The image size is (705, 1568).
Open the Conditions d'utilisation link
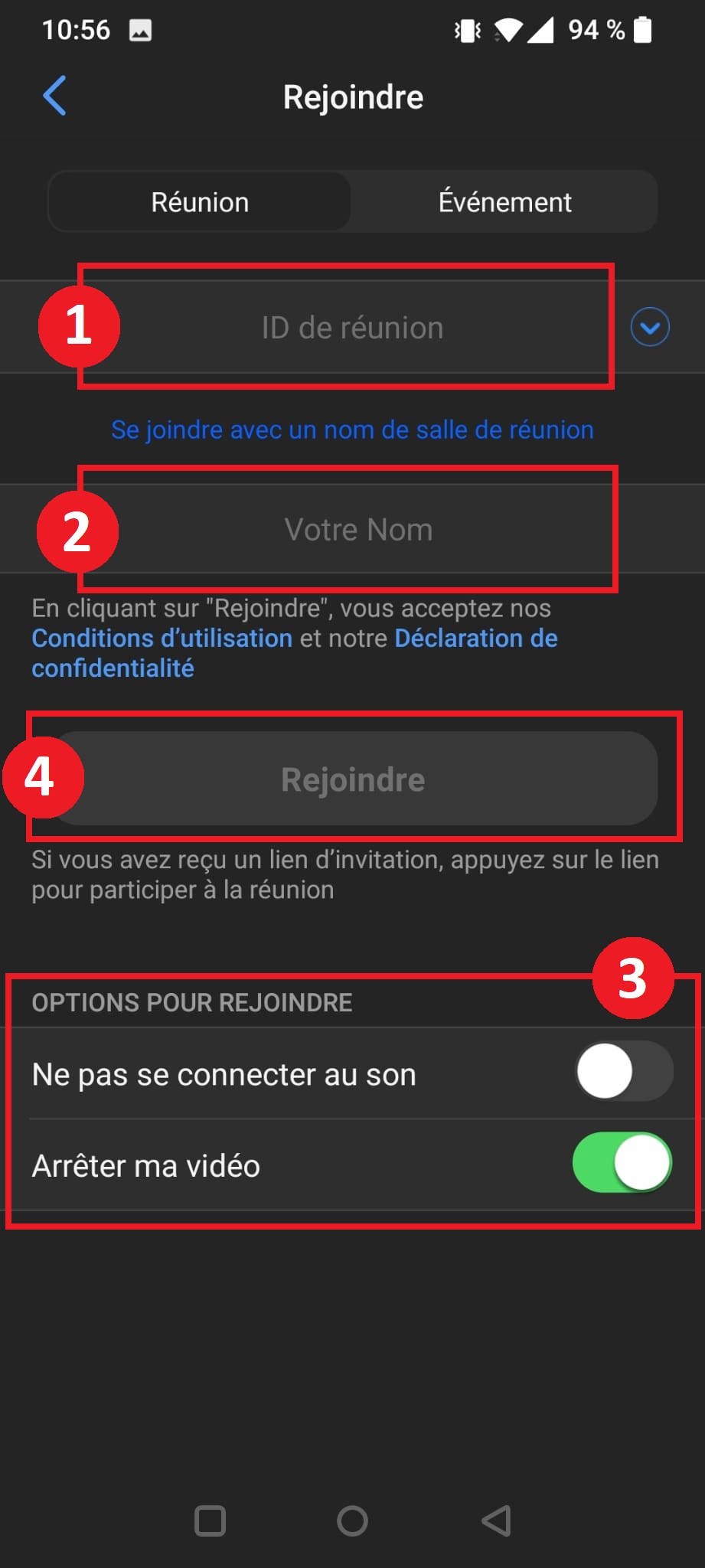[162, 639]
